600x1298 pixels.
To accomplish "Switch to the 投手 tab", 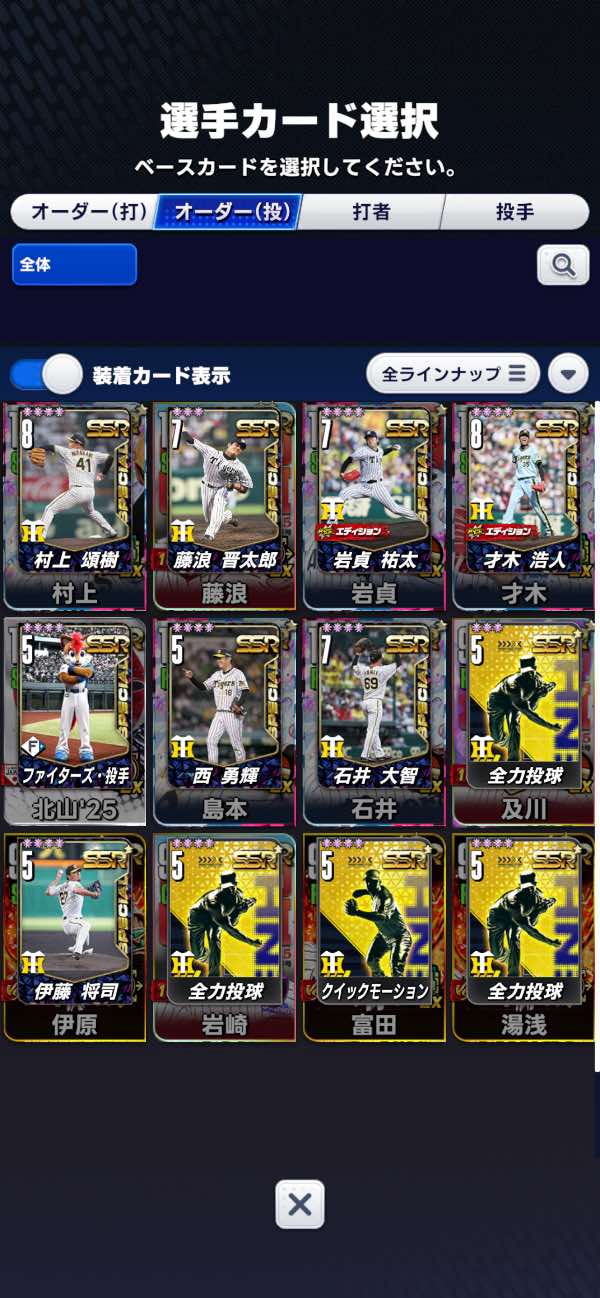I will tap(515, 212).
